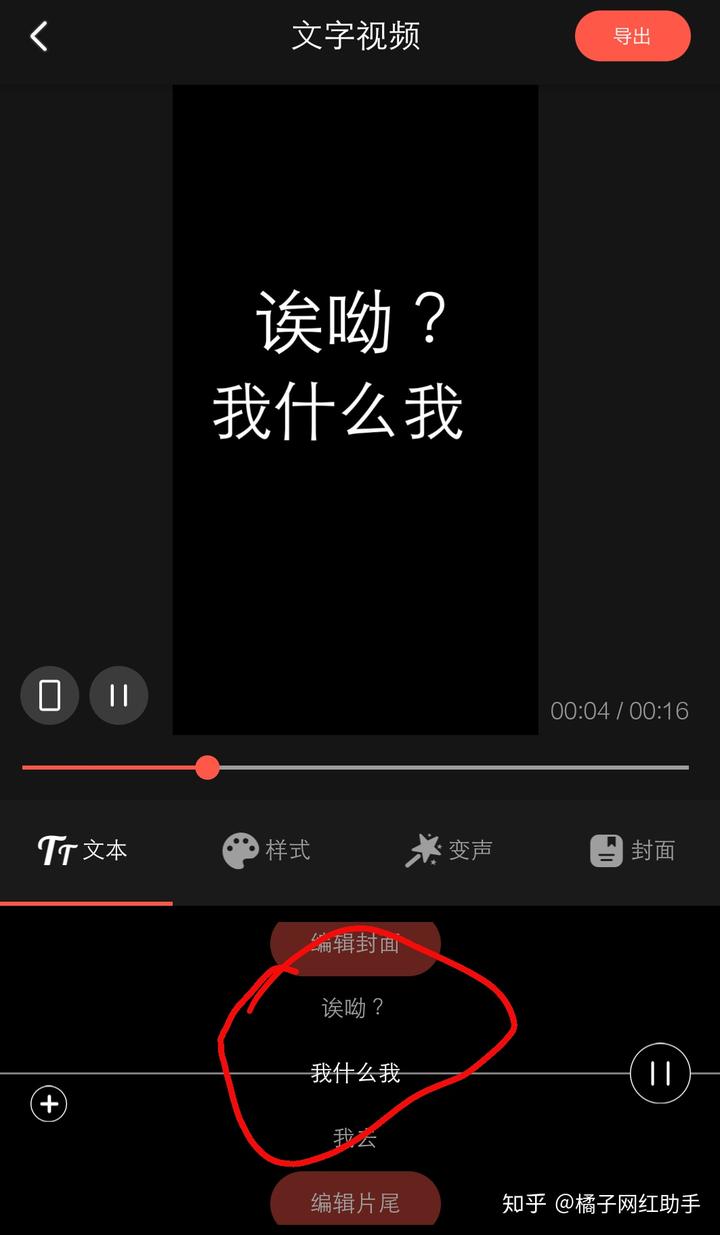Image resolution: width=720 pixels, height=1235 pixels.
Task: Switch to the 文本 tab
Action: 84,851
